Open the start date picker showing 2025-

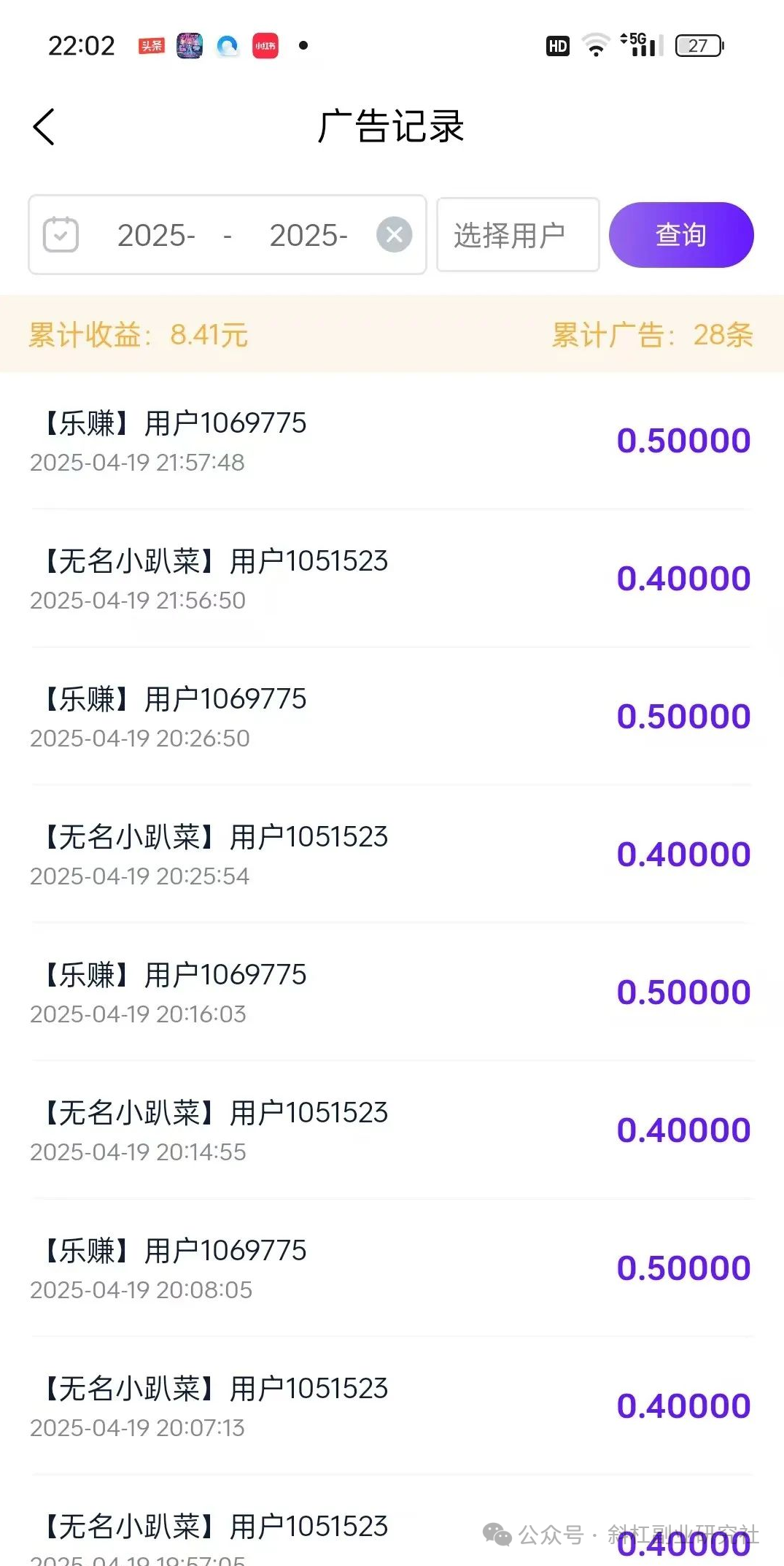point(155,236)
